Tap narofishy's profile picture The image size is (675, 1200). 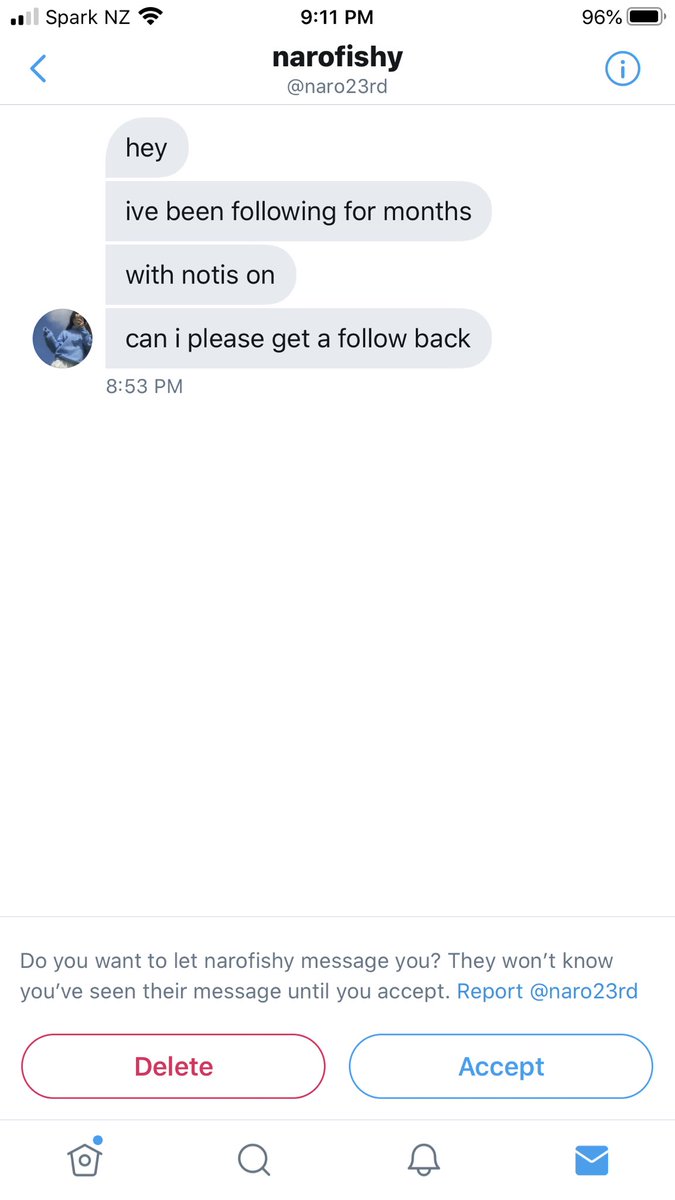click(63, 338)
